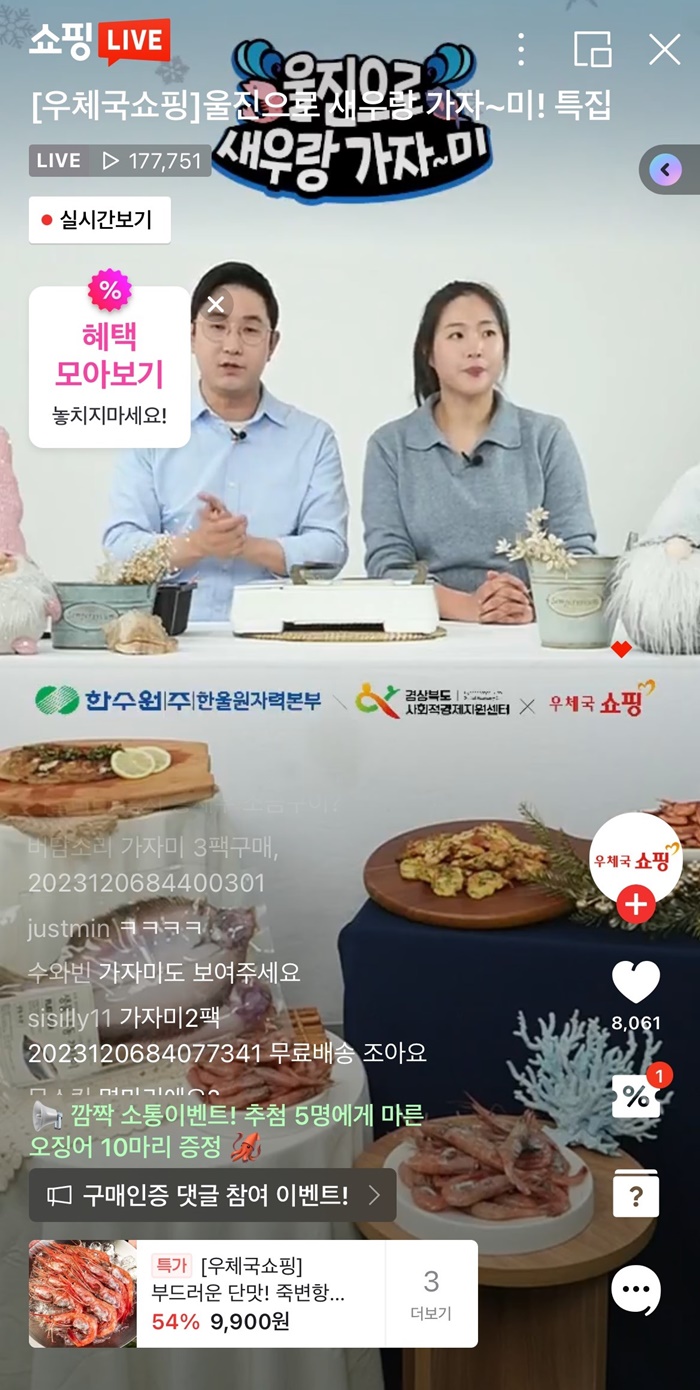Show 3 more products with 더보기
This screenshot has width=700, height=1390.
pyautogui.click(x=431, y=1293)
